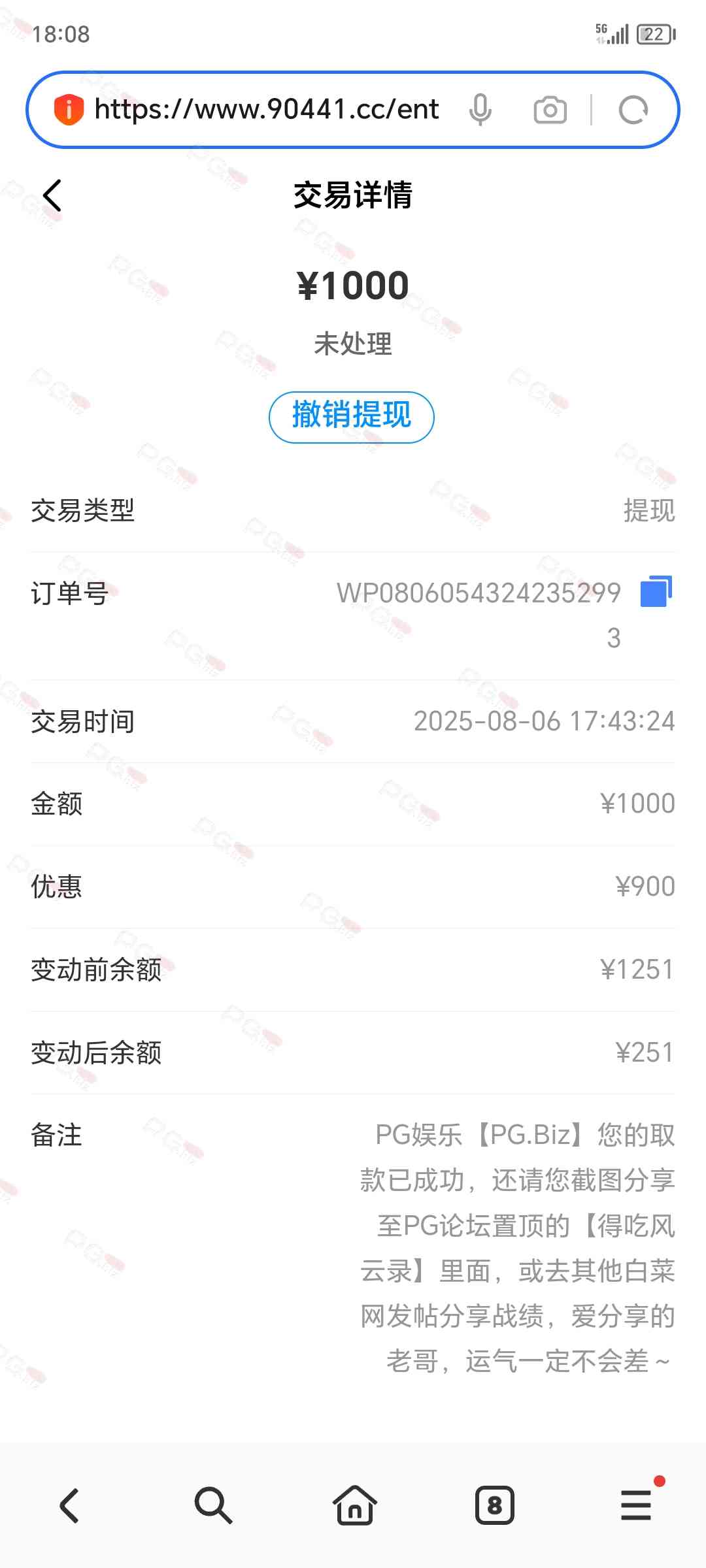Open the site security shield info

pyautogui.click(x=69, y=109)
